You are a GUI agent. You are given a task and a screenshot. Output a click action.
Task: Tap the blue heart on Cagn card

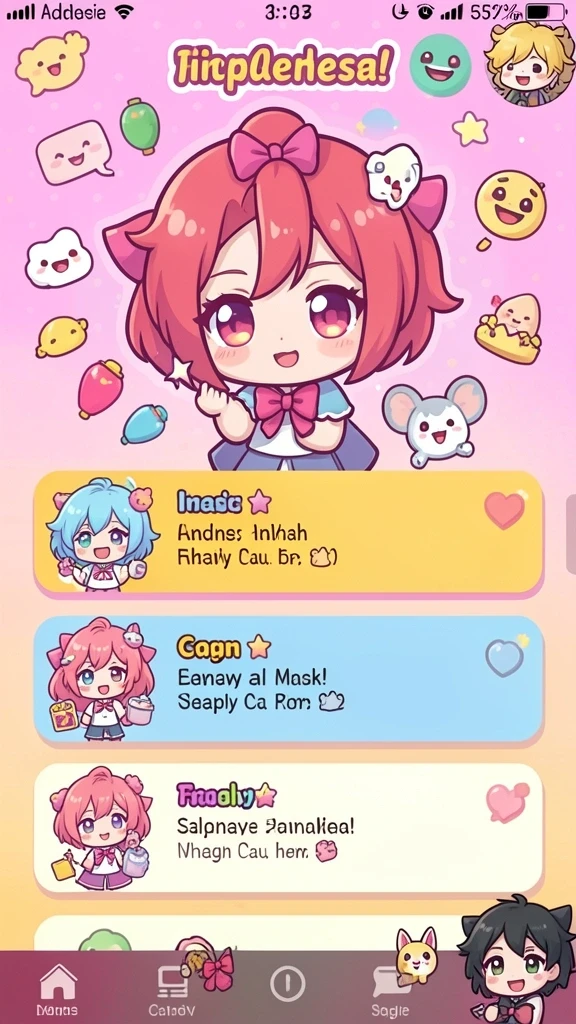(504, 657)
